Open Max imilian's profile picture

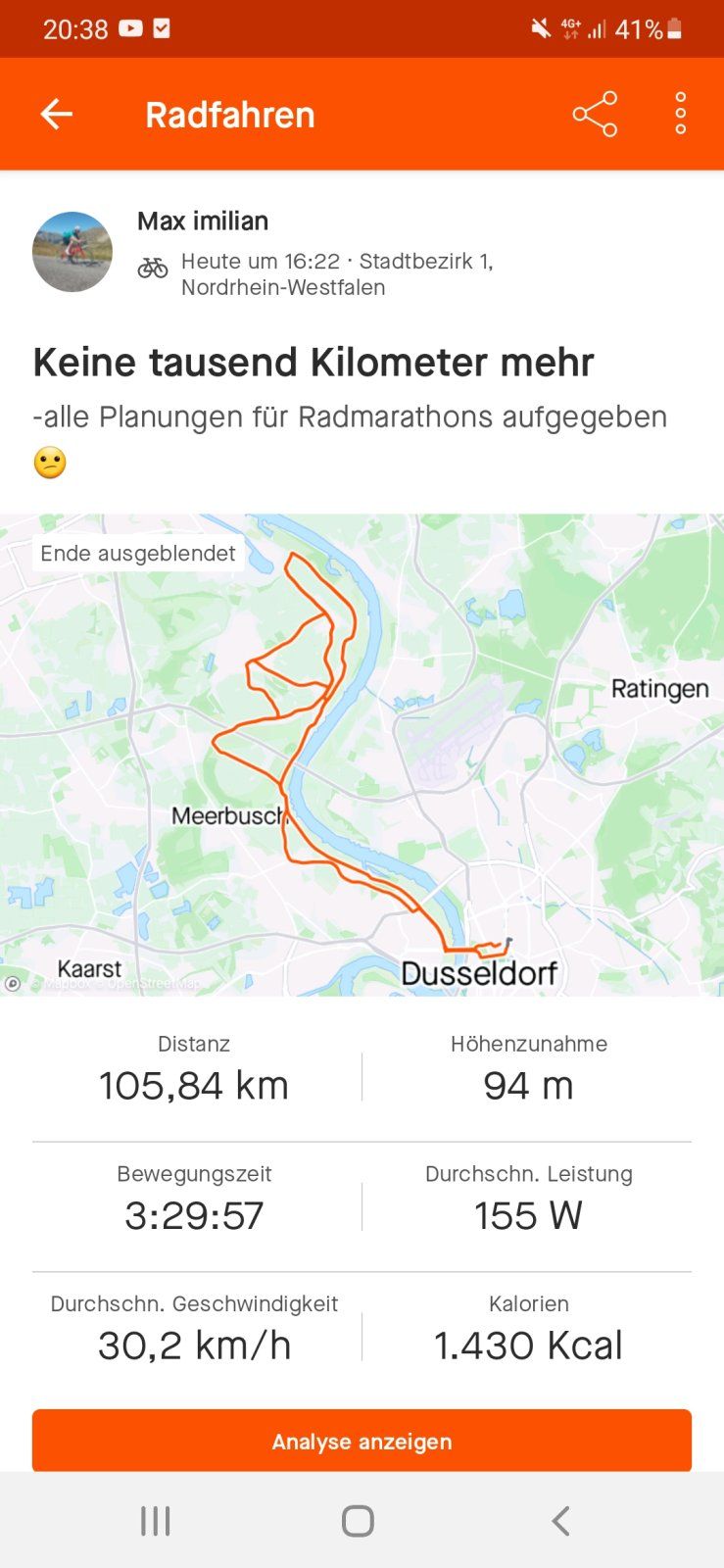72,252
